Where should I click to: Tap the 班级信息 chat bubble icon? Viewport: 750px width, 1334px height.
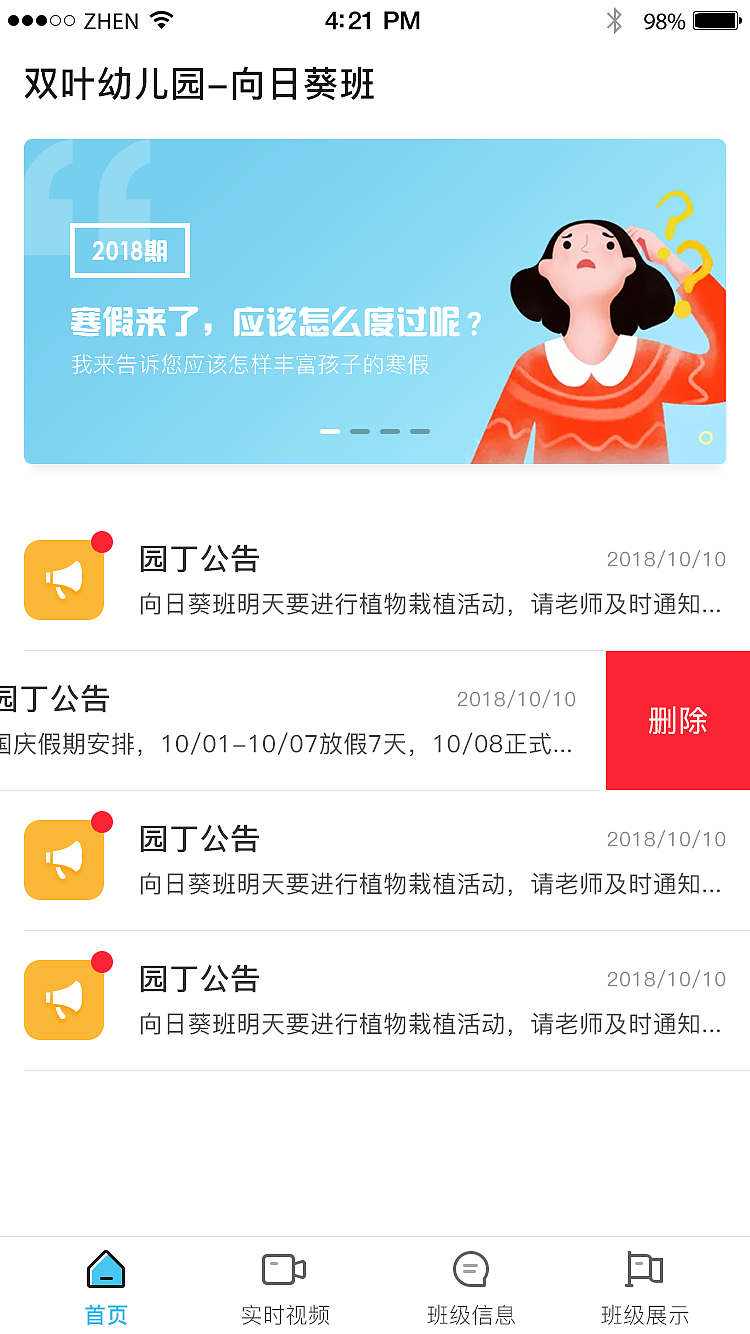pos(469,1268)
